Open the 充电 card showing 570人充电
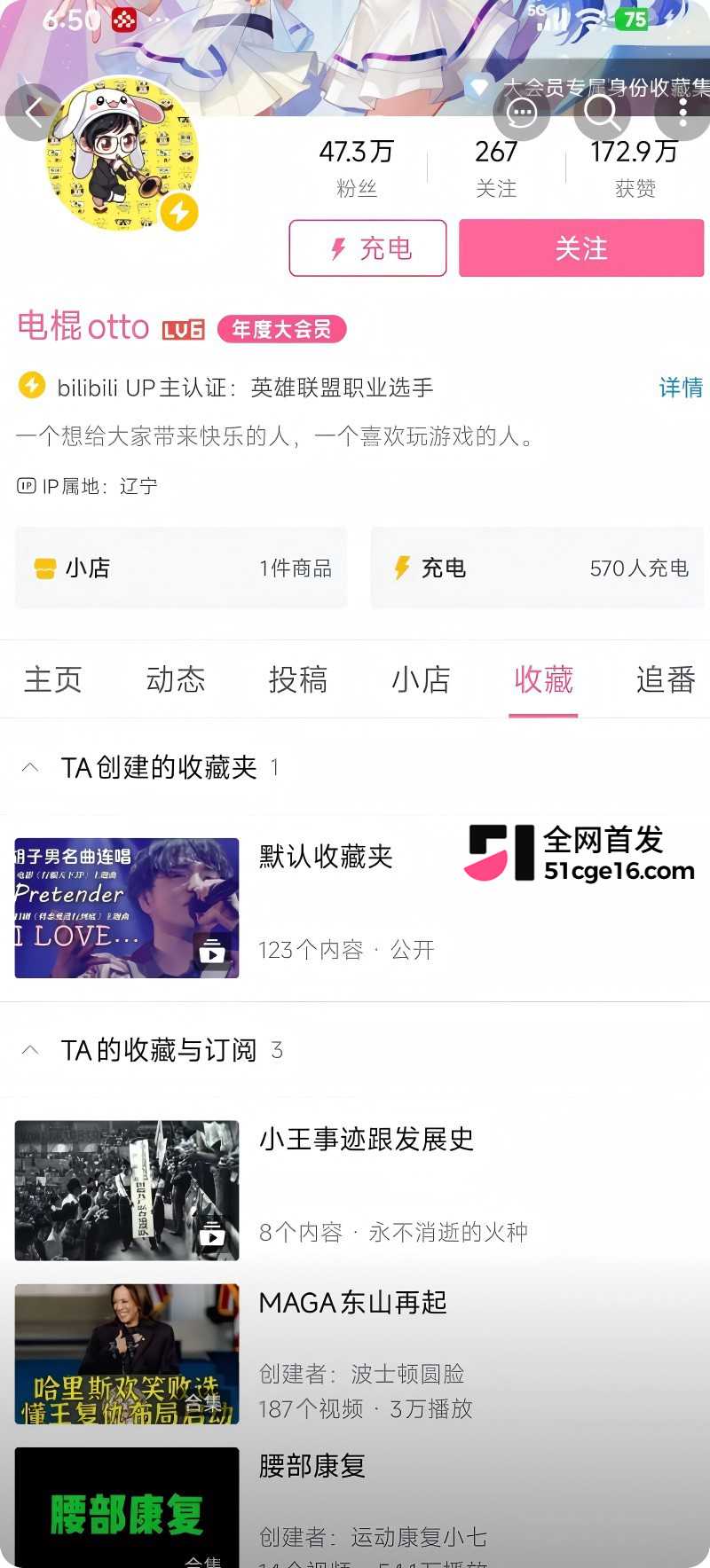The width and height of the screenshot is (710, 1568). pyautogui.click(x=537, y=568)
